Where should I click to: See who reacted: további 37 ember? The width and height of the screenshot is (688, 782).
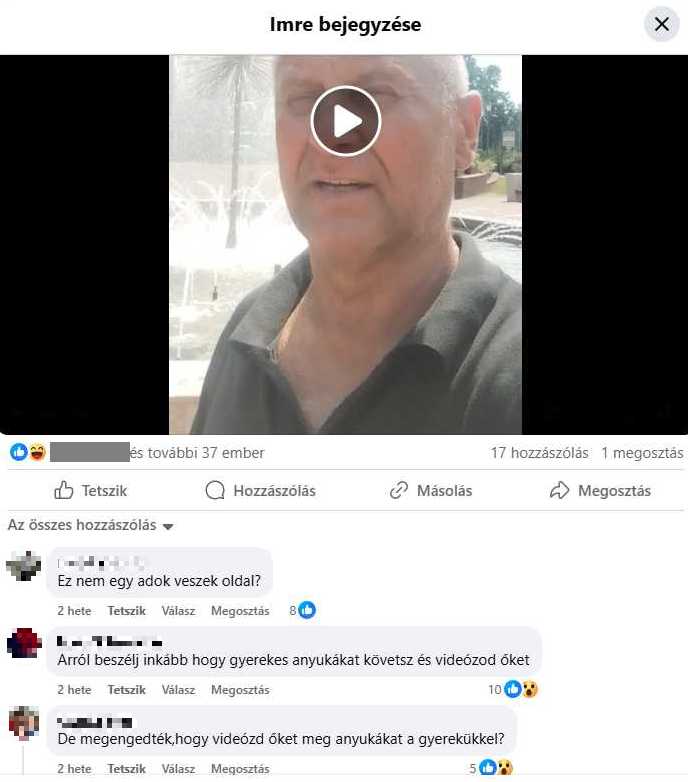[x=198, y=453]
